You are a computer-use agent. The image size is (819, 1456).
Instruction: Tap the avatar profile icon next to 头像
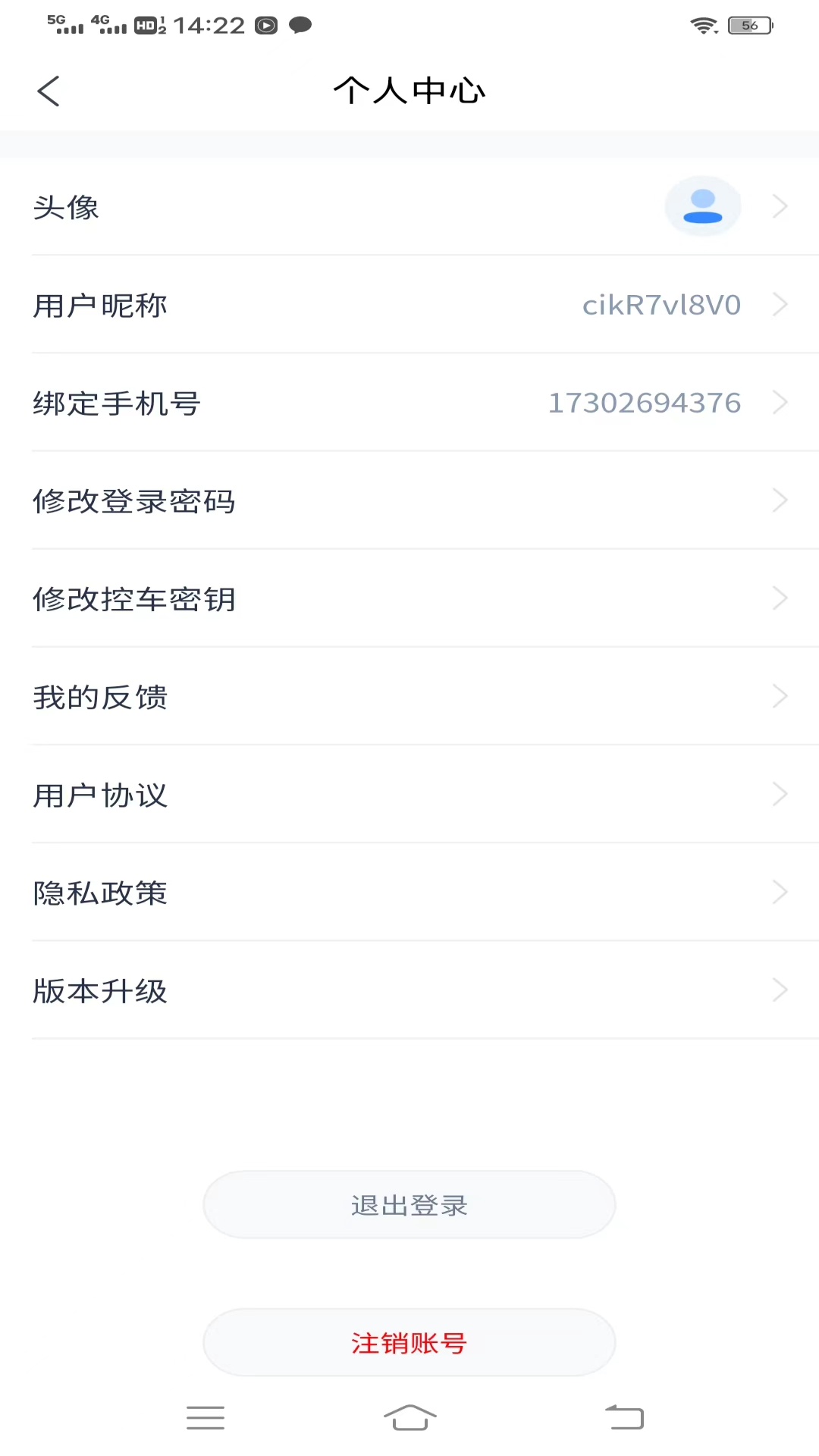click(701, 206)
